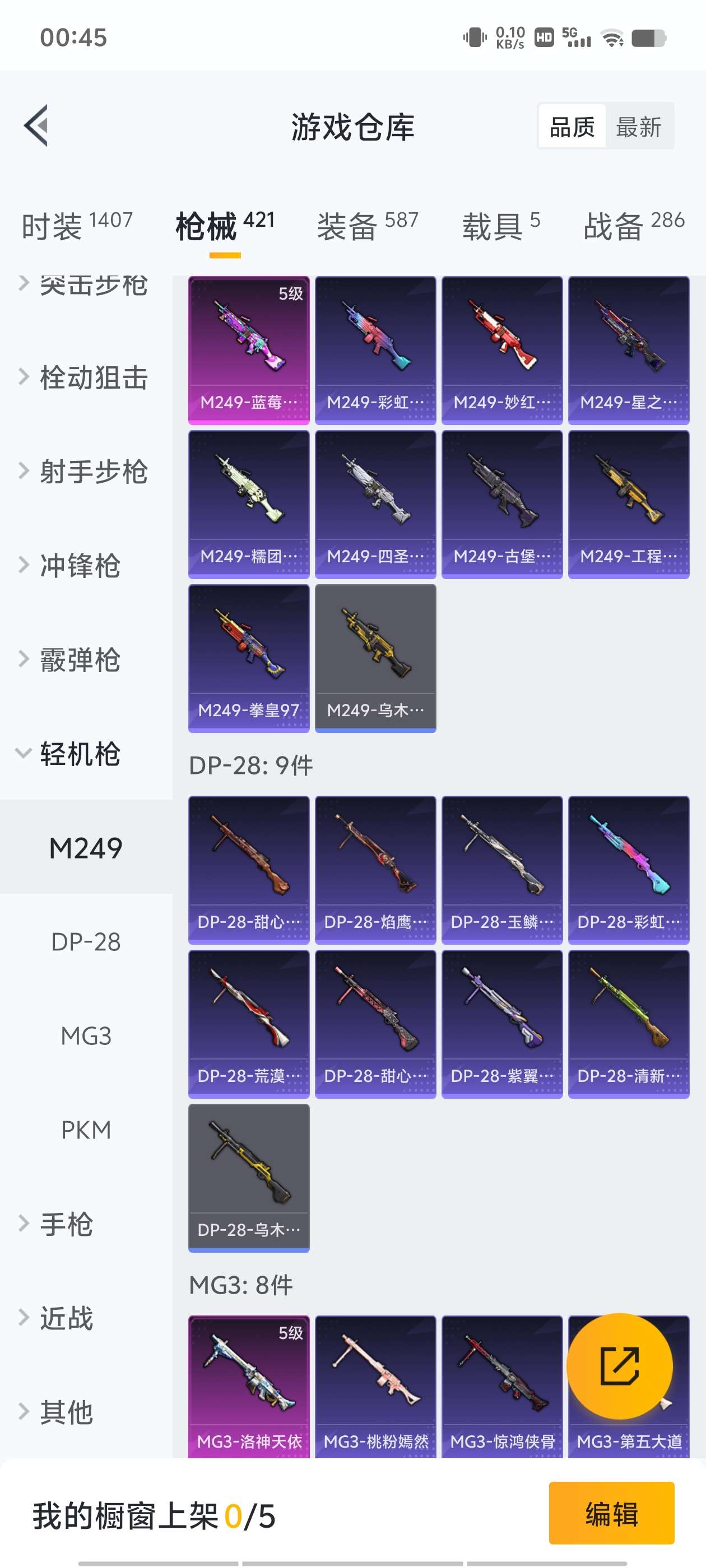Tap the orange share floating button
706x1568 pixels.
pyautogui.click(x=620, y=1365)
